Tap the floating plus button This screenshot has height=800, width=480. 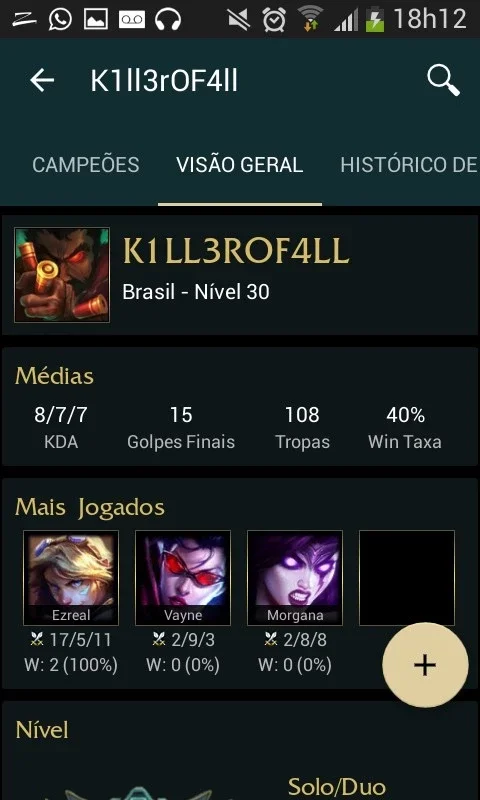point(425,665)
